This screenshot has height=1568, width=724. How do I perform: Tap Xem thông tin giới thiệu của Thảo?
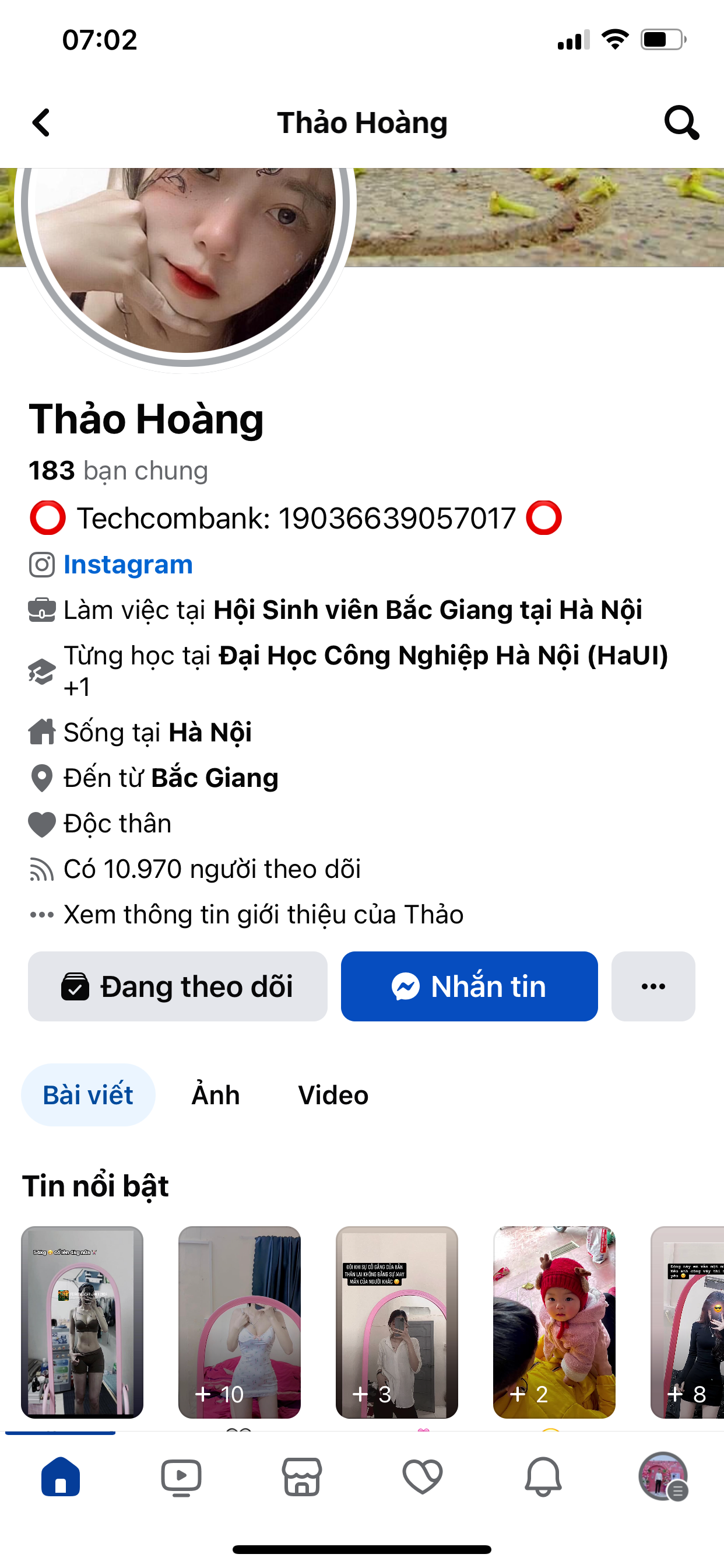(x=263, y=914)
